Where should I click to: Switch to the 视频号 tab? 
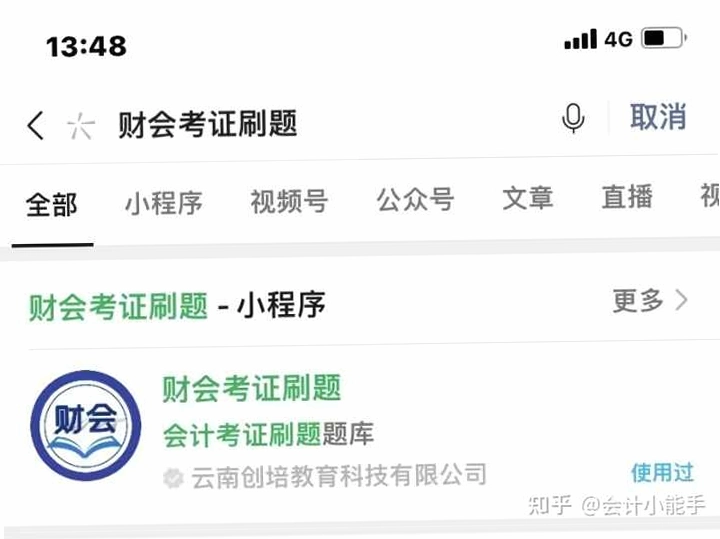(x=289, y=201)
